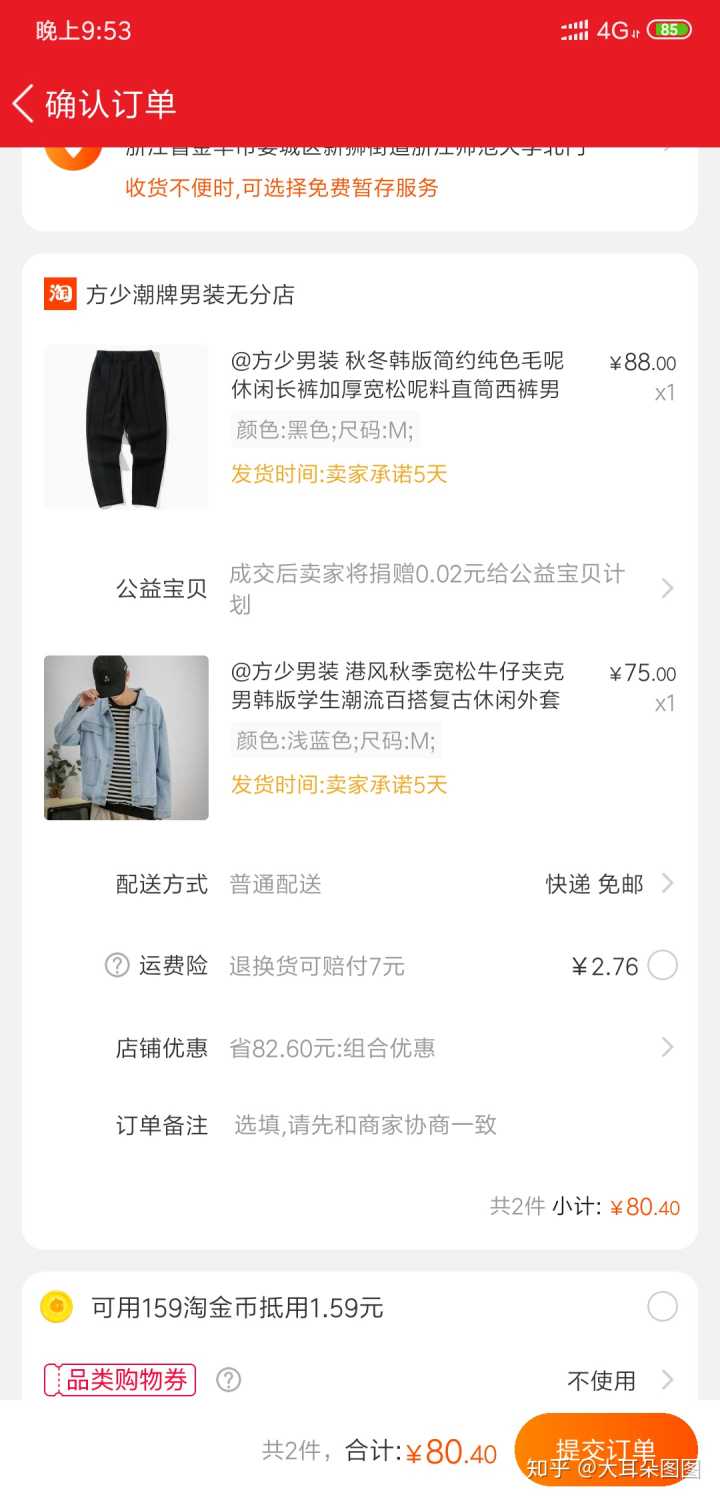The width and height of the screenshot is (720, 1499).
Task: Open shop 方少潮牌男装无分店
Action: (x=189, y=295)
